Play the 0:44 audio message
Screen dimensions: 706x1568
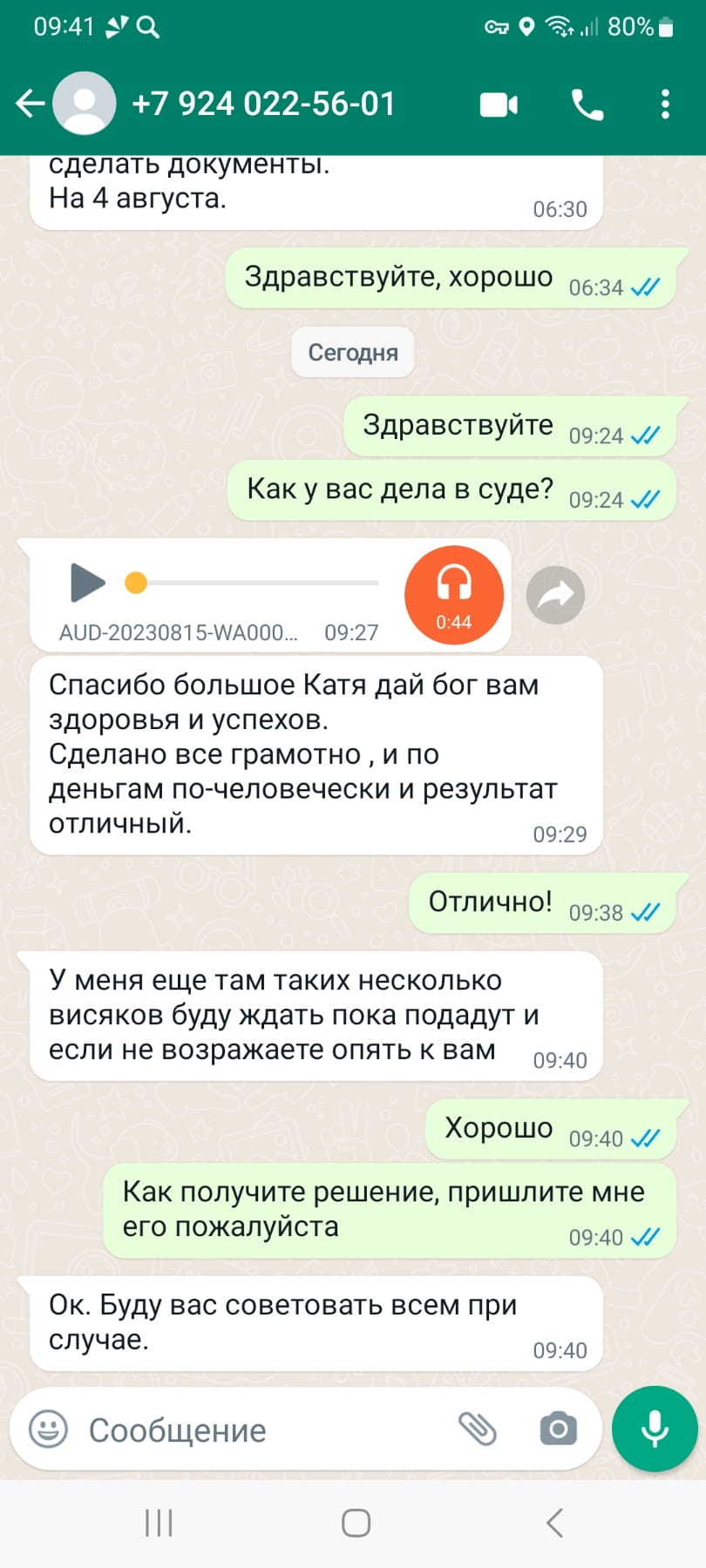pyautogui.click(x=87, y=583)
